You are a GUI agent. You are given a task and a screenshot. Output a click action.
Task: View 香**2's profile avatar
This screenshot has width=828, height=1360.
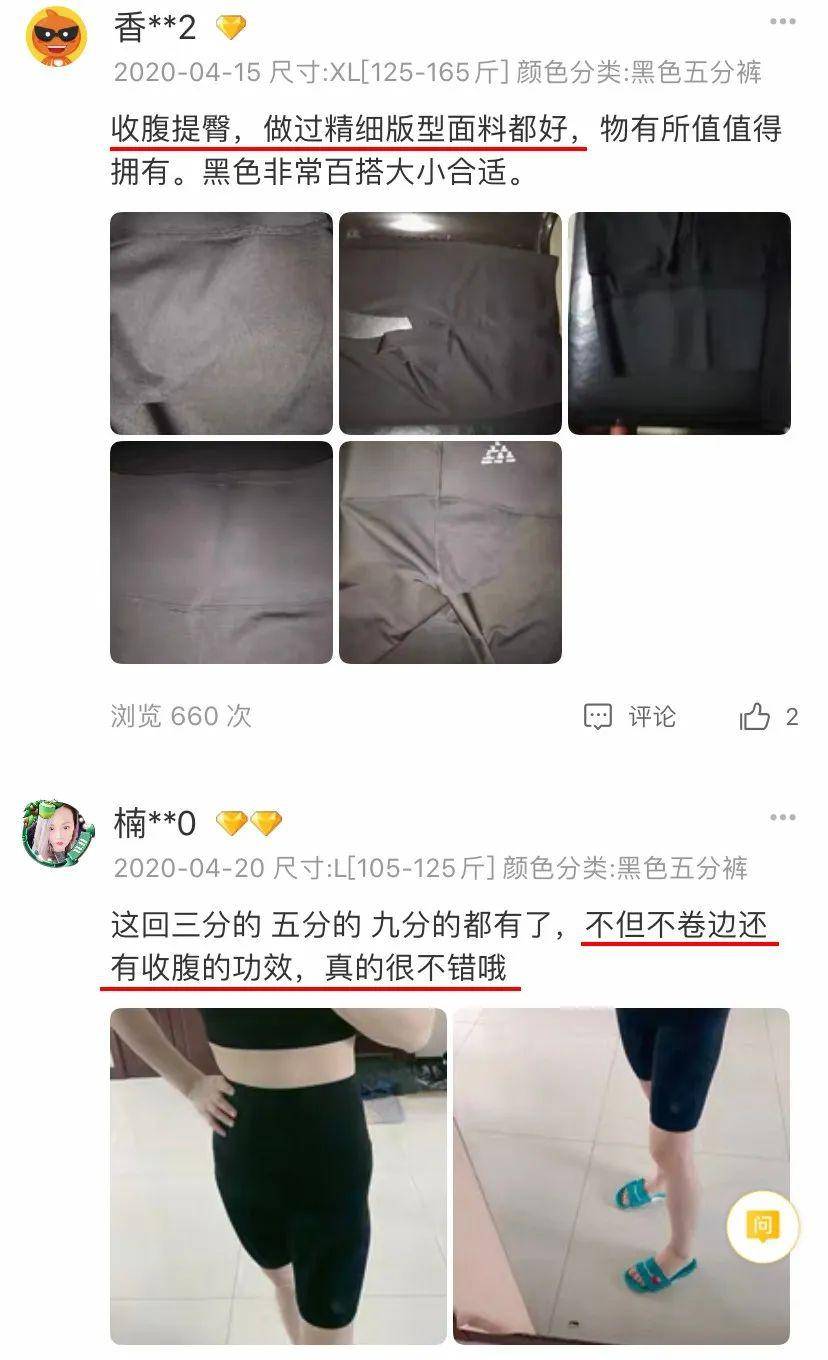click(x=56, y=35)
